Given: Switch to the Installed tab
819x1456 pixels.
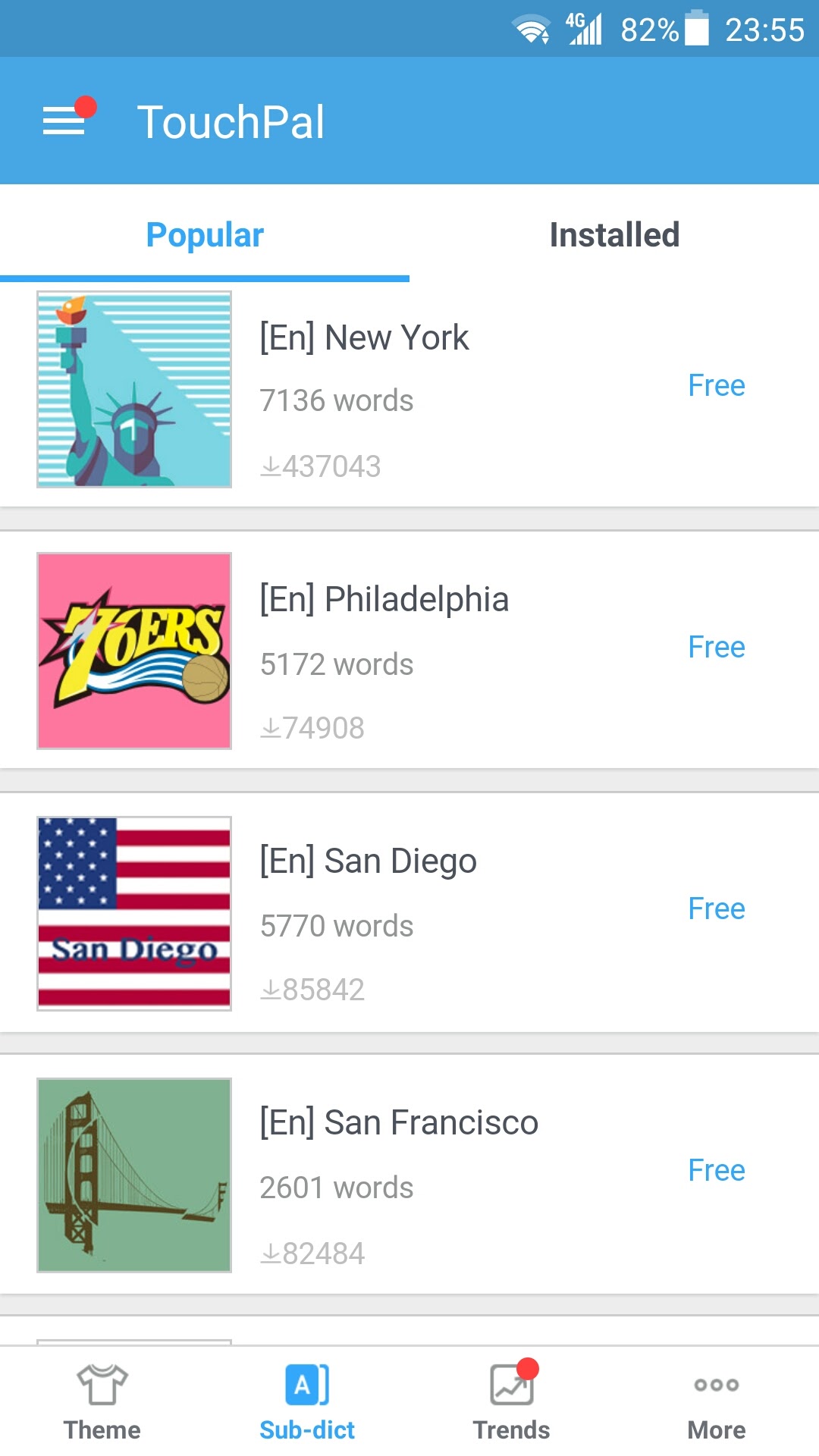Looking at the screenshot, I should pos(614,234).
